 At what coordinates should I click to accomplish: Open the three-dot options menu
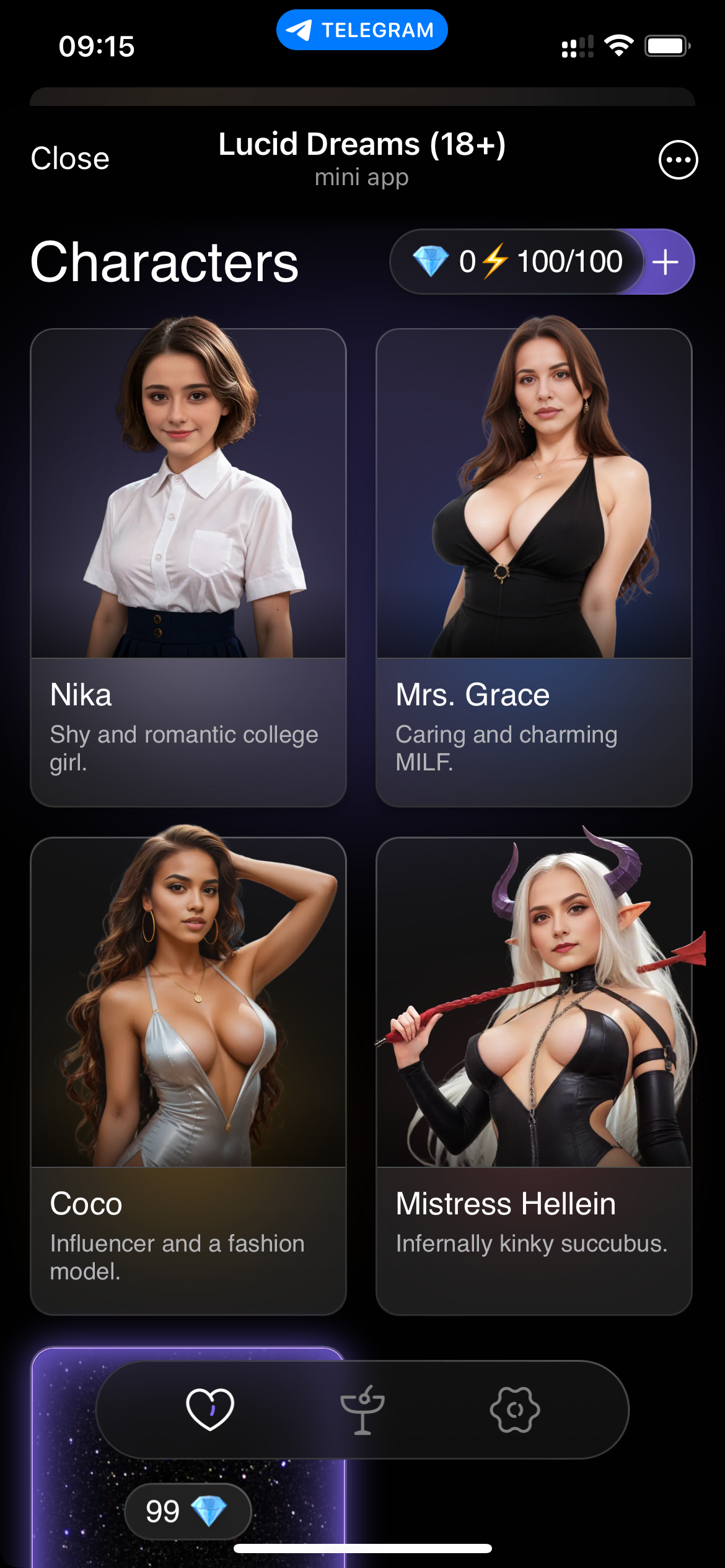click(x=678, y=160)
